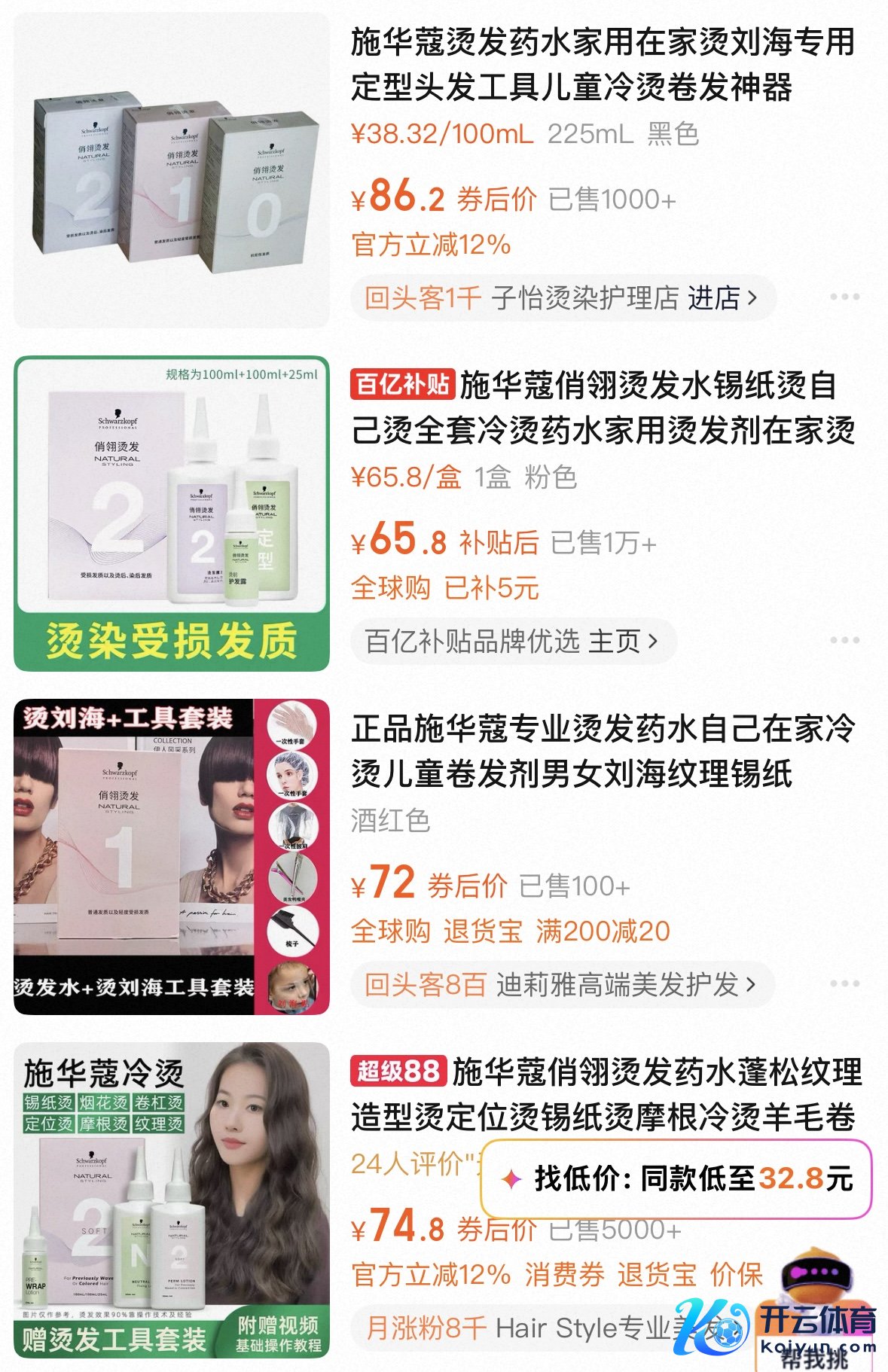Viewport: 888px width, 1372px height.
Task: Tap 找低价 同款低至32.8元 popup
Action: click(x=676, y=1178)
